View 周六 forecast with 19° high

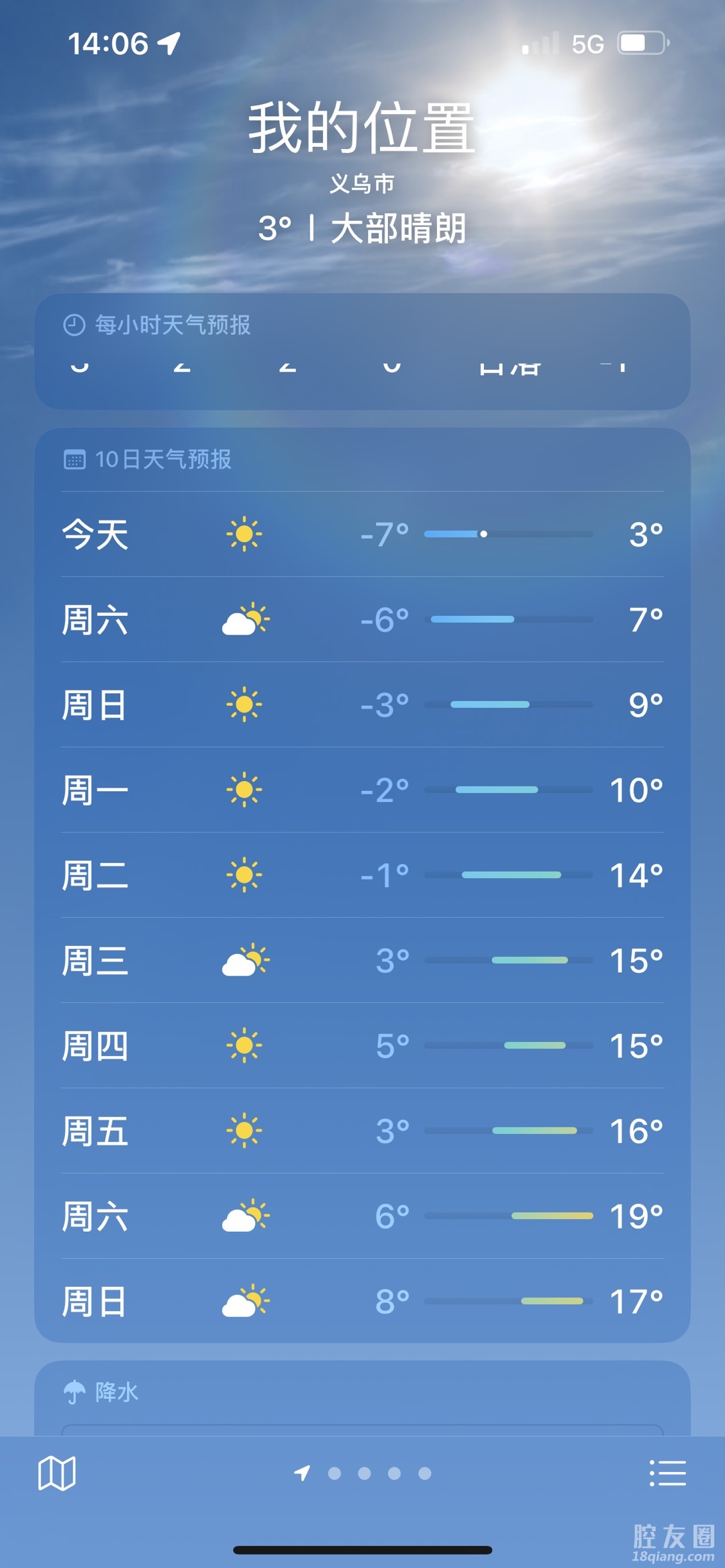[x=362, y=1216]
